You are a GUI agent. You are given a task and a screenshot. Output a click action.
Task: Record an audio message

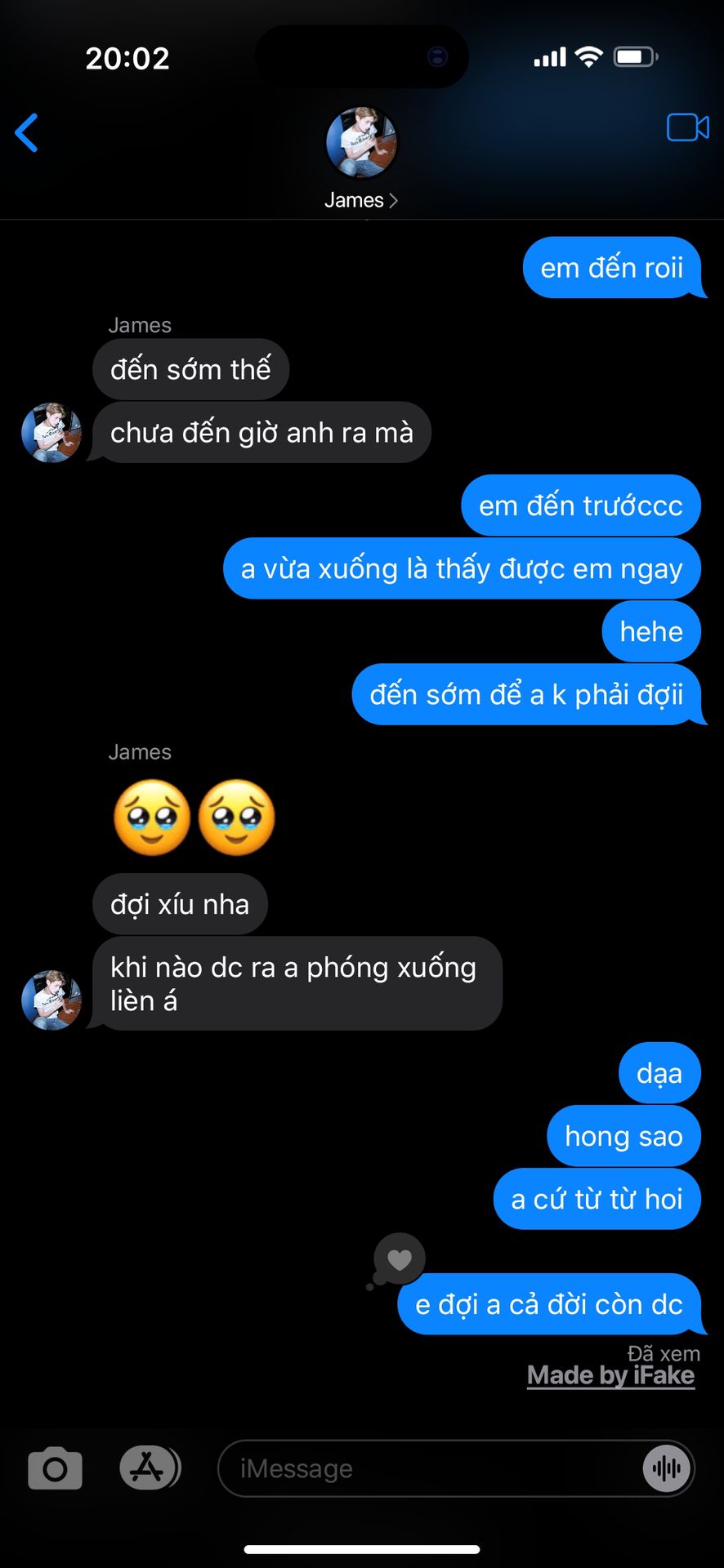click(x=667, y=1469)
